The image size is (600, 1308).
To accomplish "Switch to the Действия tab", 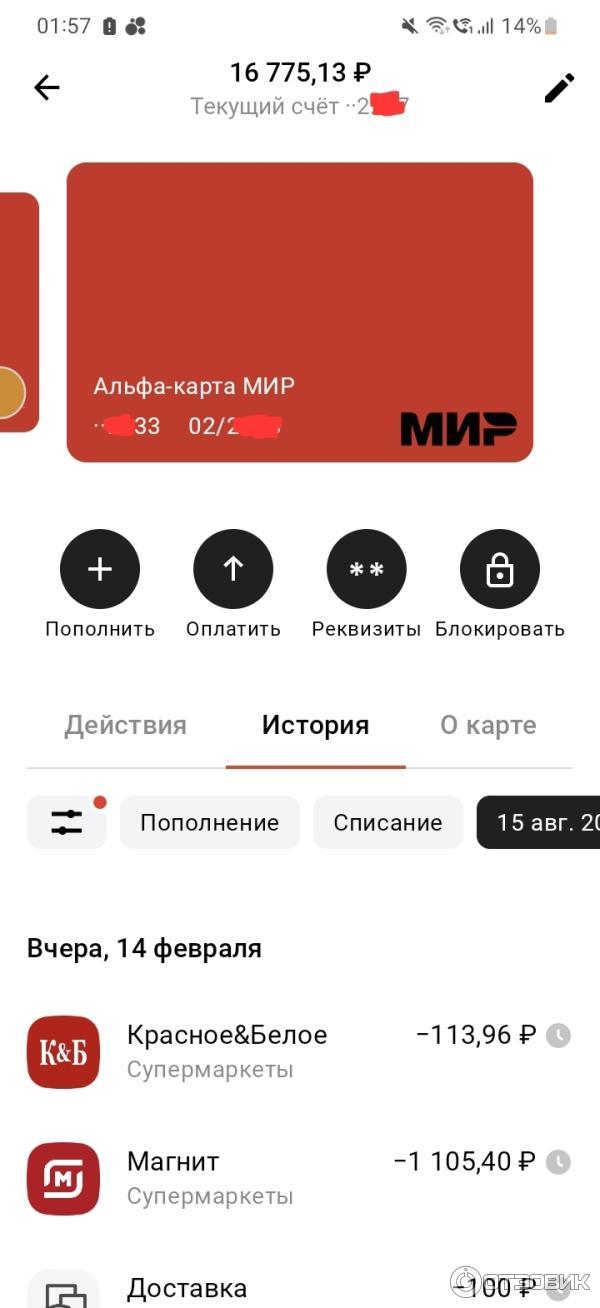I will pos(126,725).
